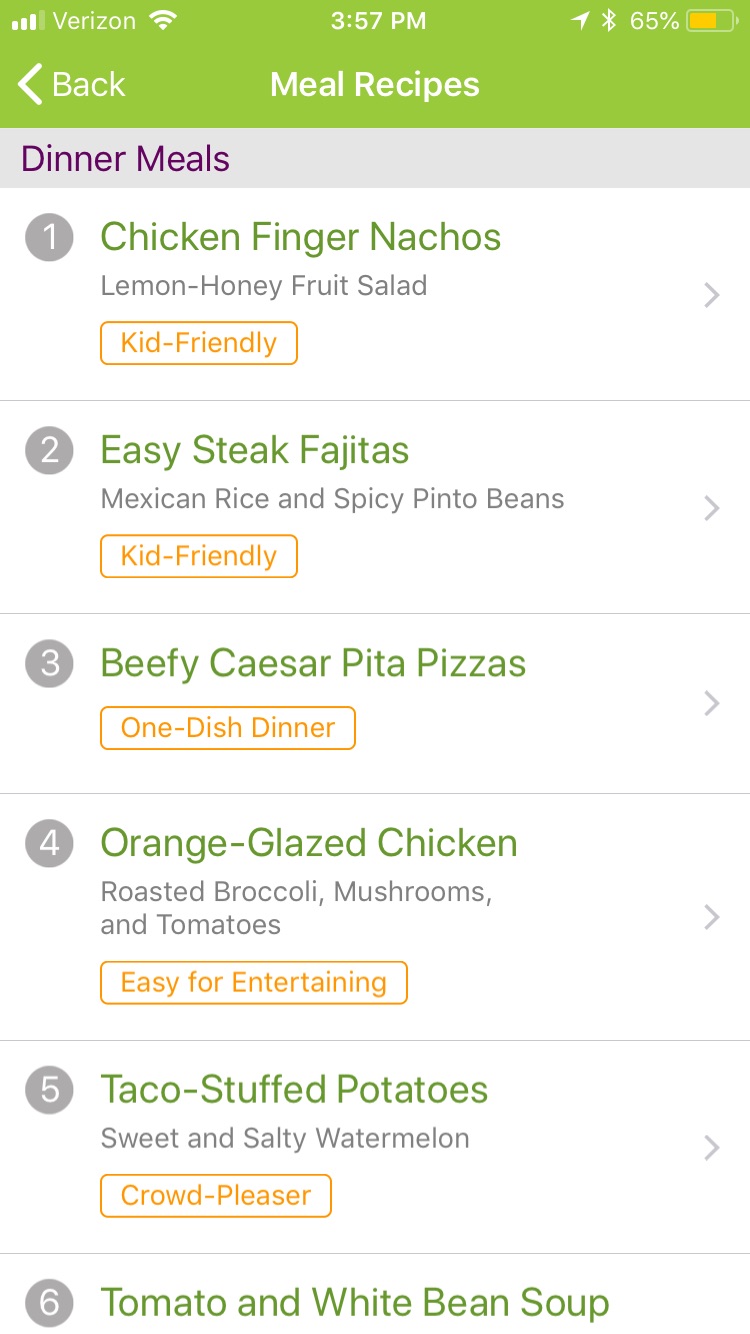The width and height of the screenshot is (750, 1334).
Task: Expand the Orange-Glazed Chicken recipe chevron
Action: pyautogui.click(x=711, y=917)
